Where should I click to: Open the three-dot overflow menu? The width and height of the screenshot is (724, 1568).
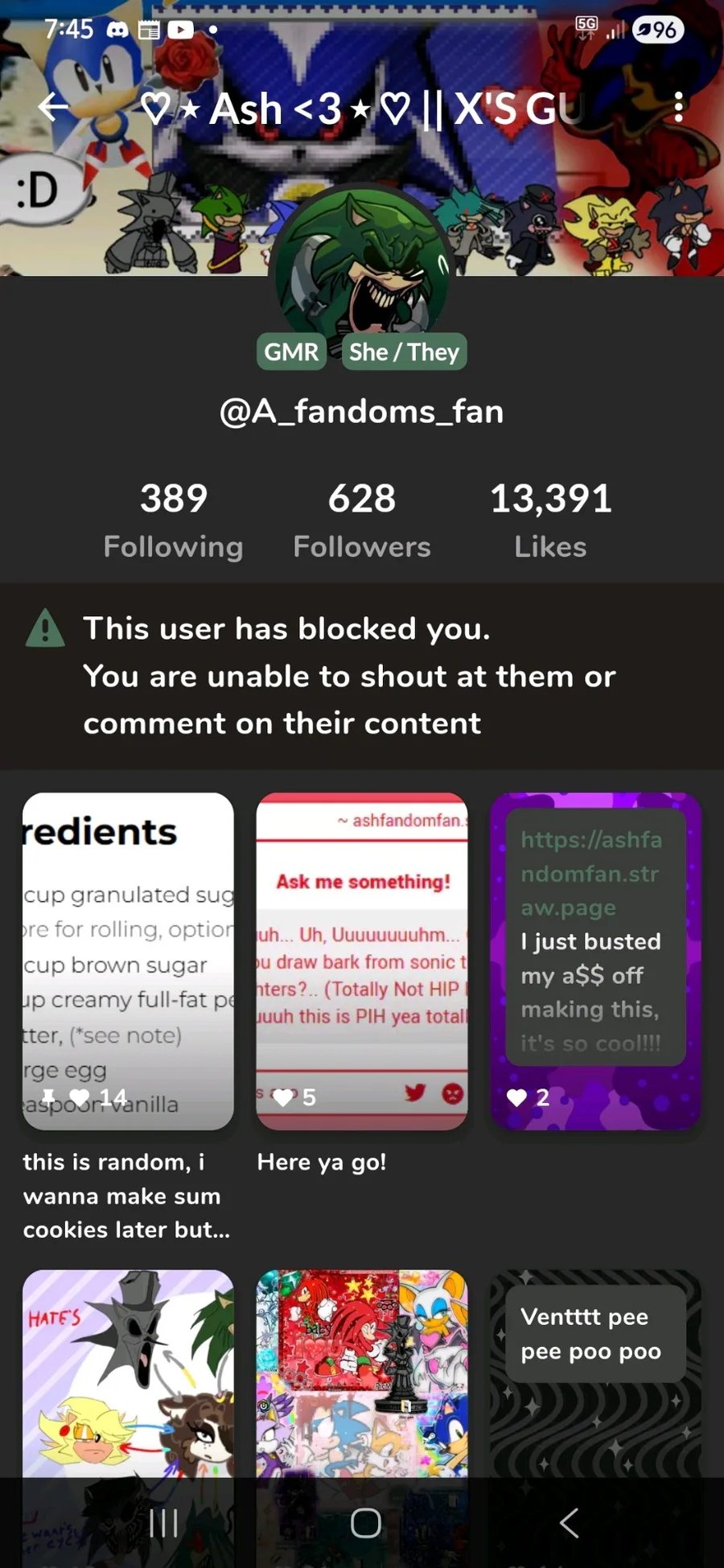click(x=679, y=107)
